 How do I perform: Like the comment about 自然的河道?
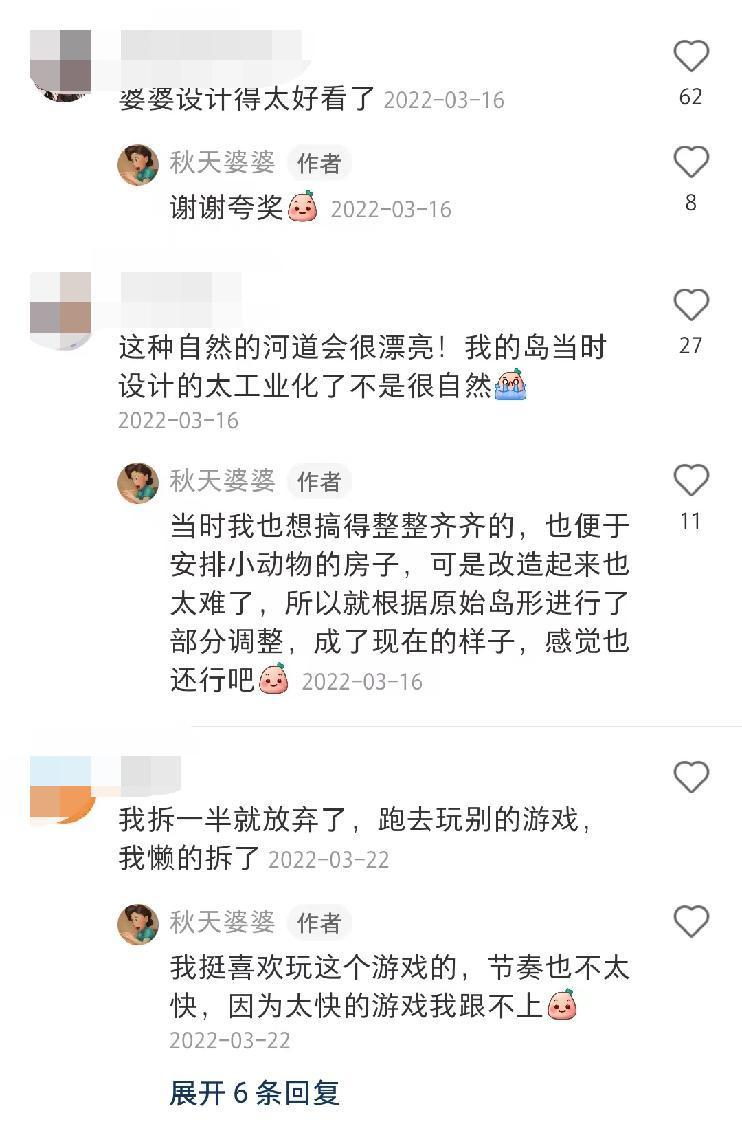pos(690,305)
